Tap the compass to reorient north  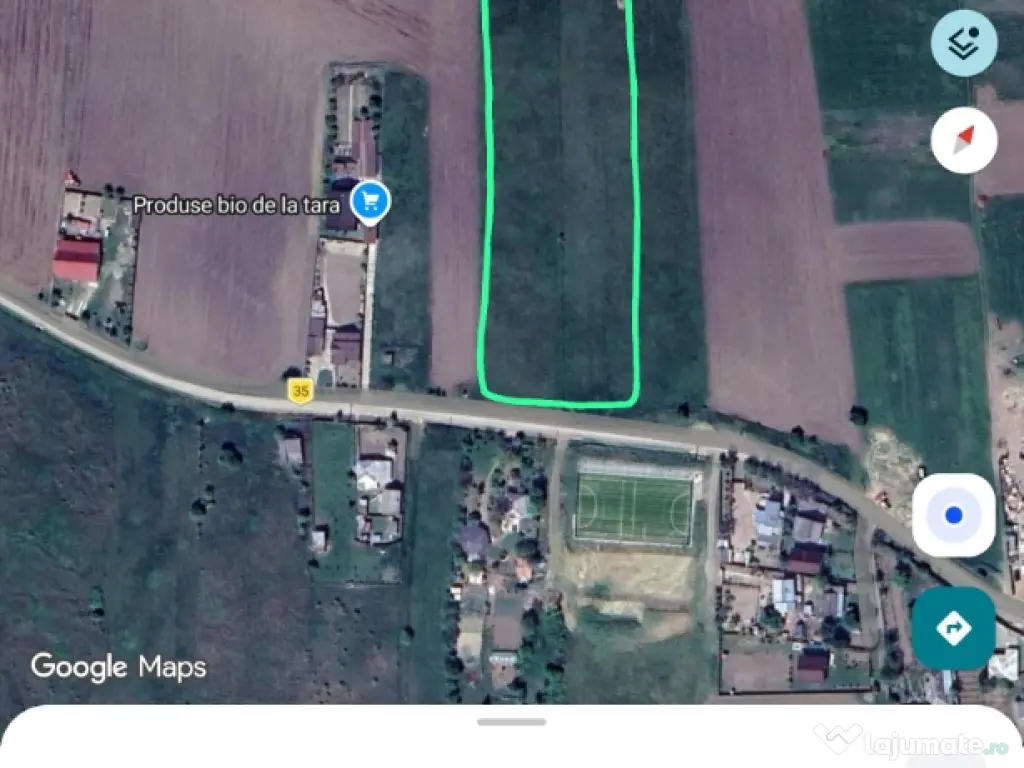click(x=963, y=141)
